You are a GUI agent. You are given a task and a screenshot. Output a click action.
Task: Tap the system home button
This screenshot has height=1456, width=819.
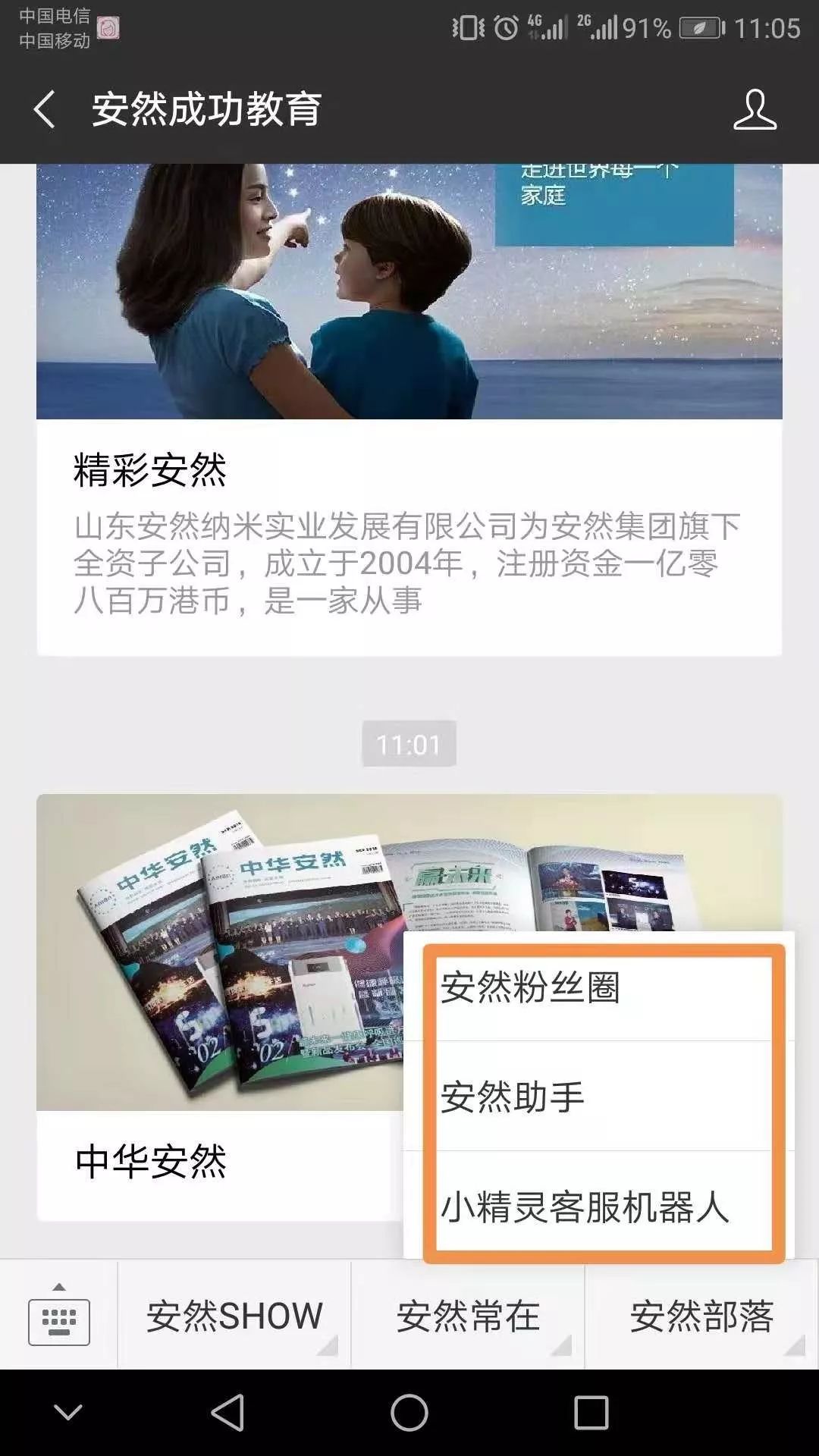pos(409,1414)
